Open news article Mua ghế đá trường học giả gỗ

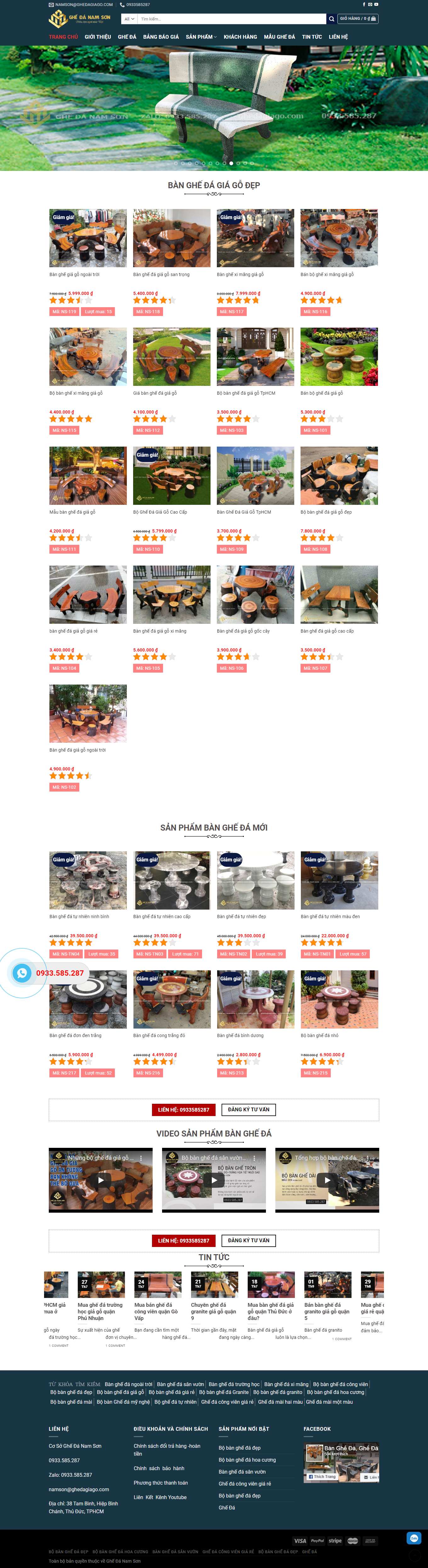[x=100, y=1311]
